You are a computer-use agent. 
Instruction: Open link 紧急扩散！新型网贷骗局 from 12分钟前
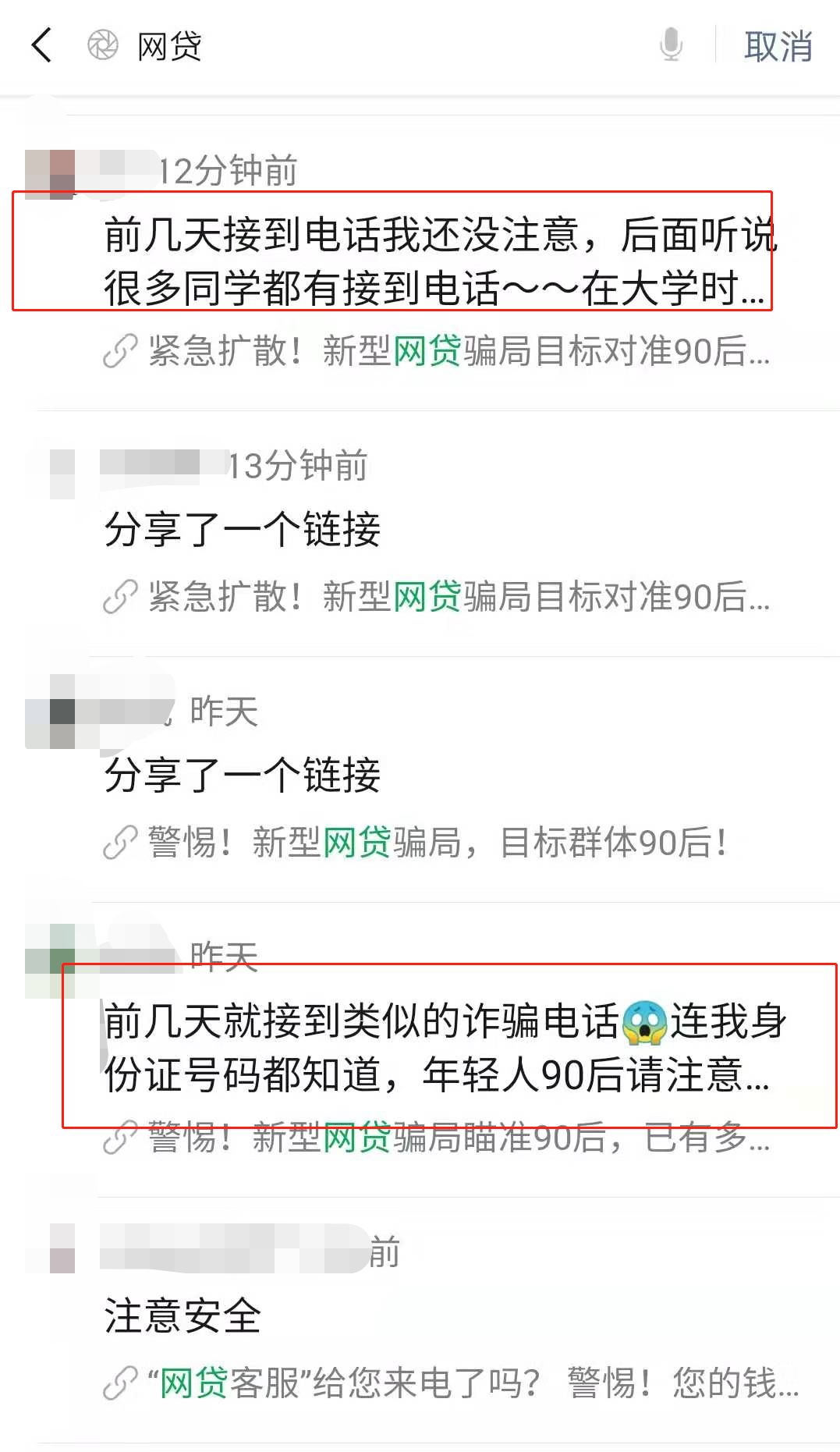[x=437, y=351]
